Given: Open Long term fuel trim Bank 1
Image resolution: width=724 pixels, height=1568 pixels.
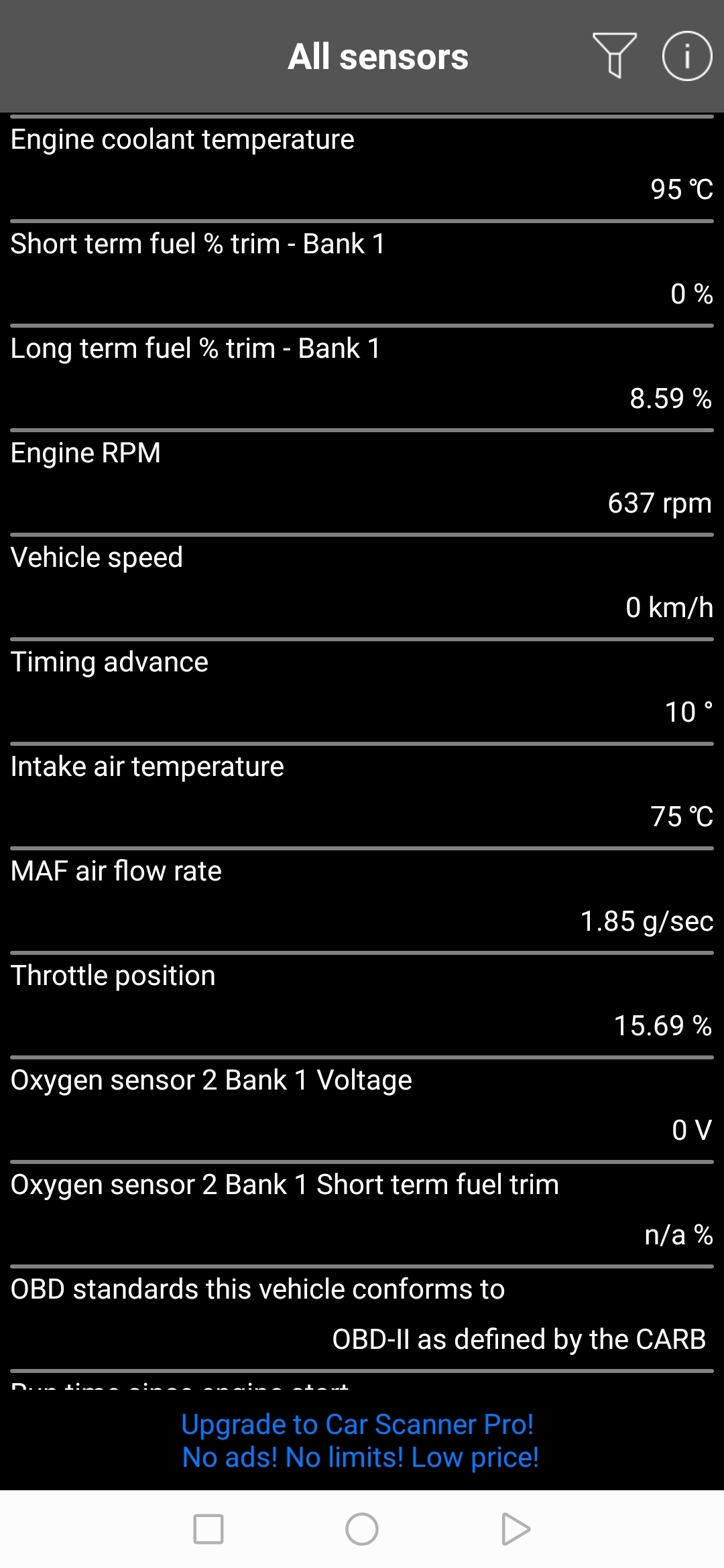Looking at the screenshot, I should tap(362, 374).
